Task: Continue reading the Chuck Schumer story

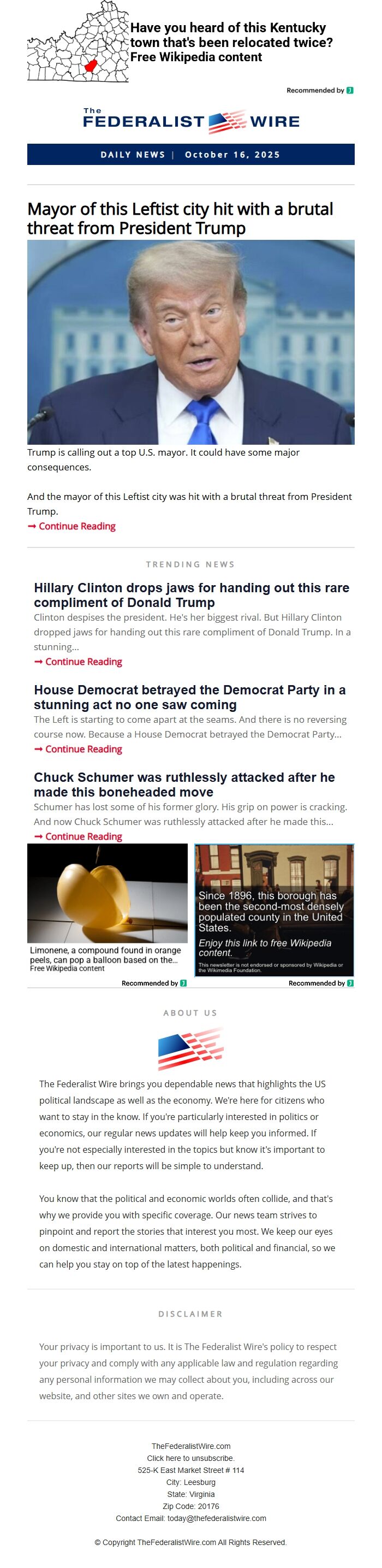Action: click(x=83, y=836)
